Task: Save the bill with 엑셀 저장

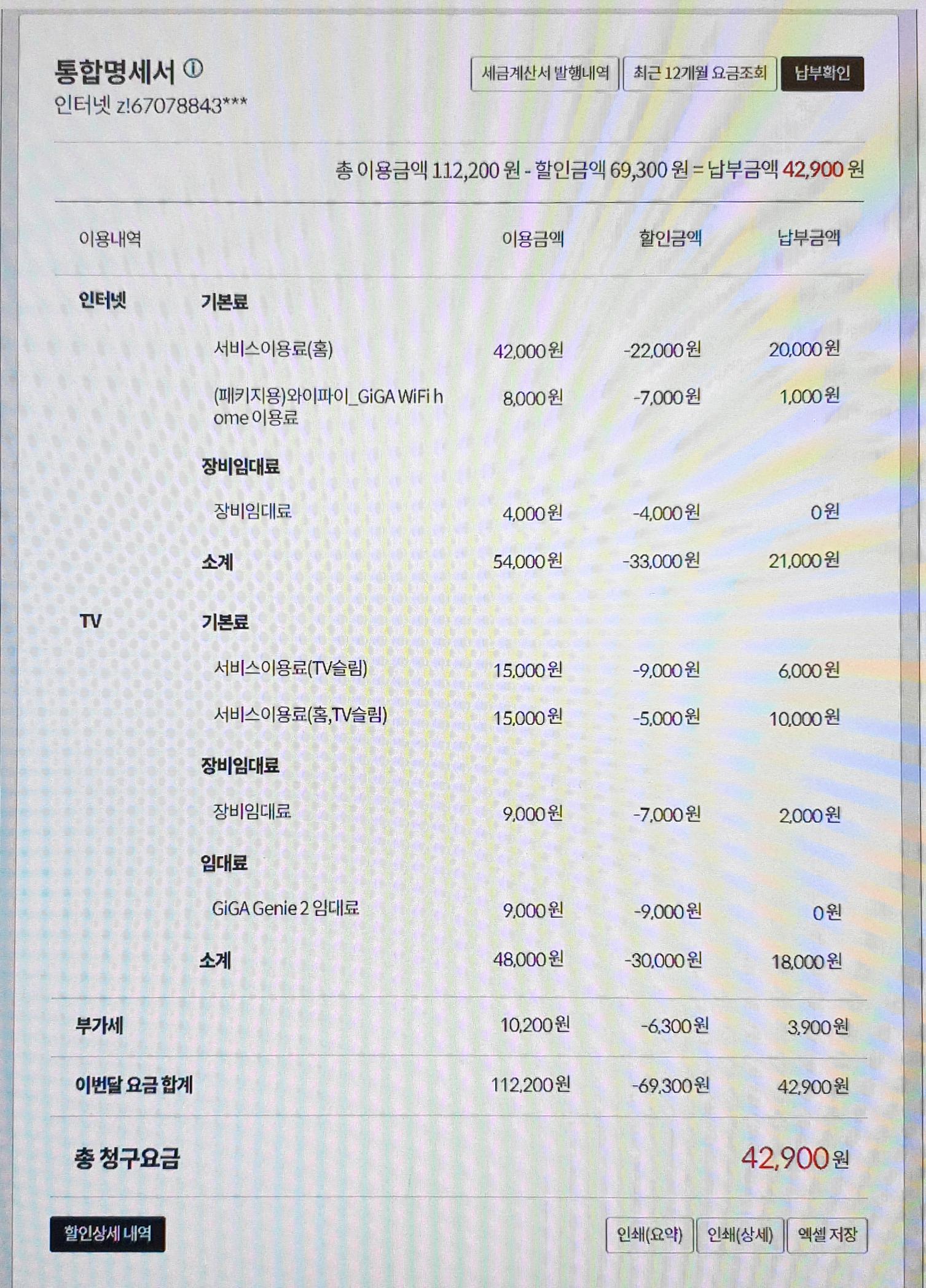Action: 827,1235
